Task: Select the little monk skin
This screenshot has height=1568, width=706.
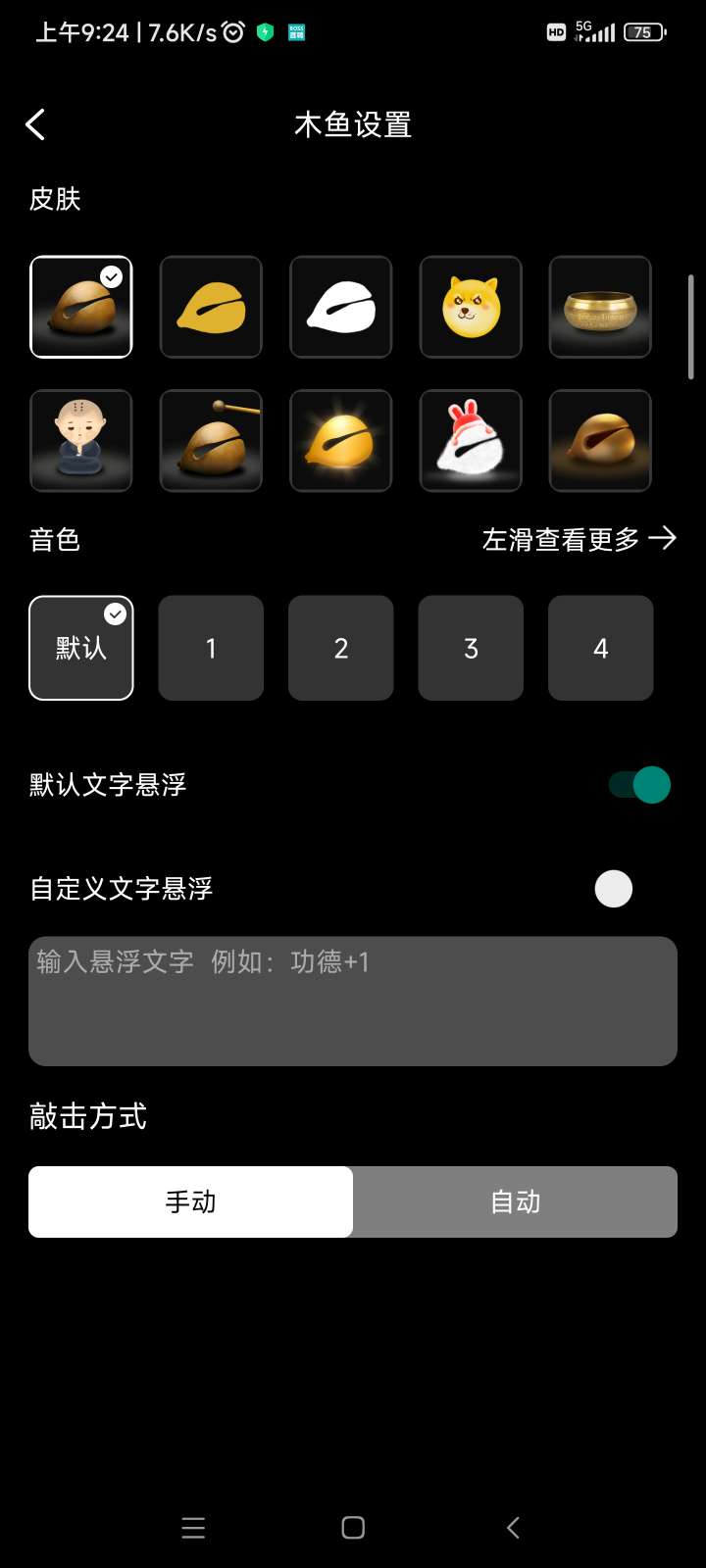Action: coord(81,440)
